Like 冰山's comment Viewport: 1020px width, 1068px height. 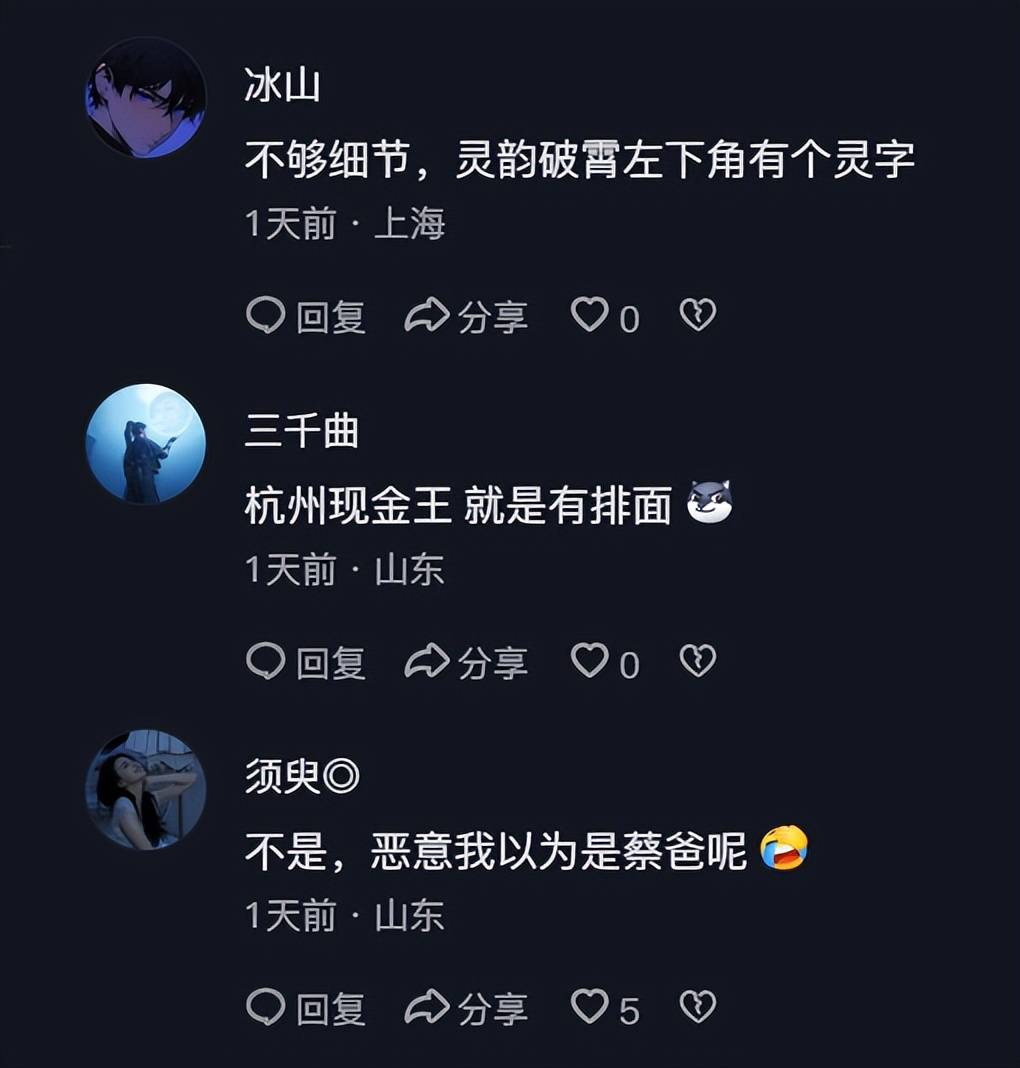[x=590, y=316]
